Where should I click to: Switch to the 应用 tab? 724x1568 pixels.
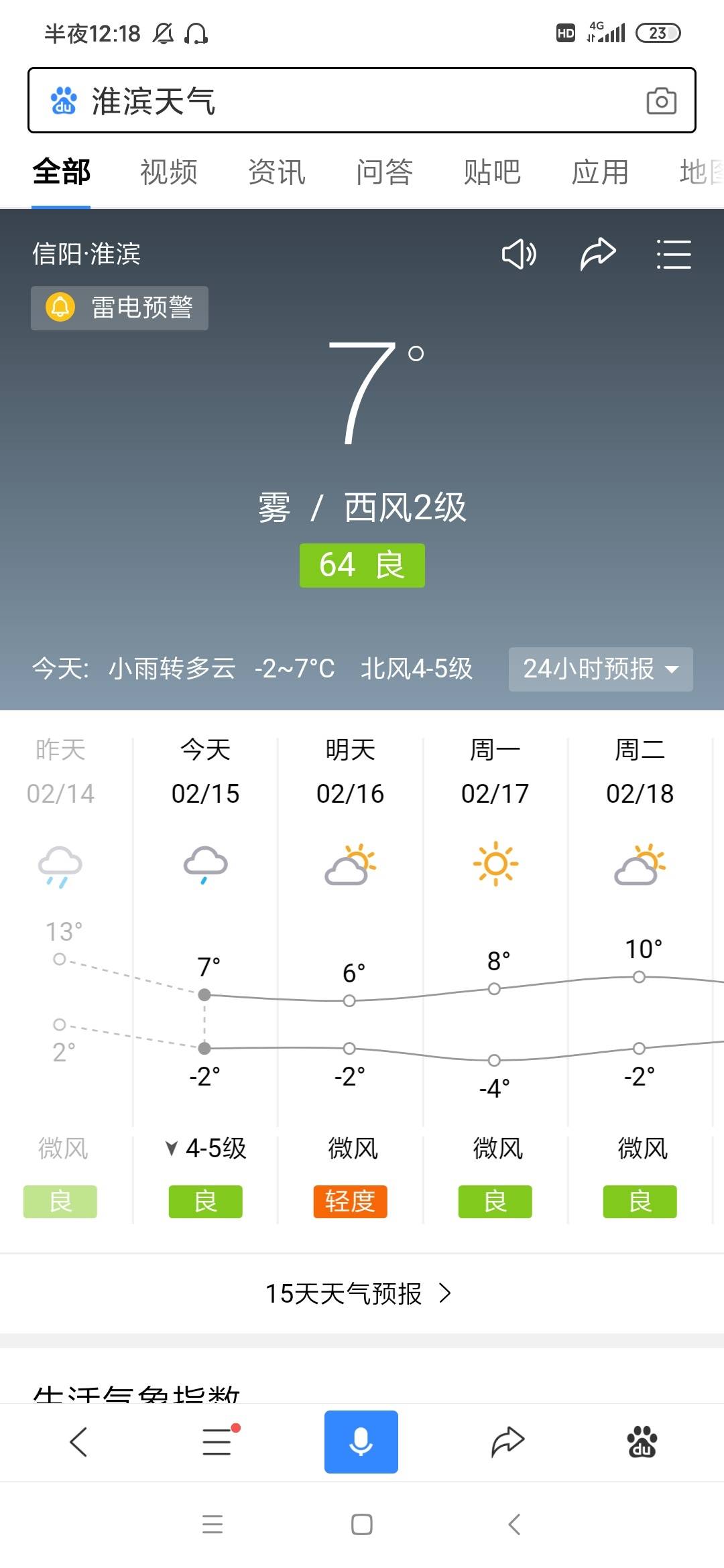coord(601,172)
